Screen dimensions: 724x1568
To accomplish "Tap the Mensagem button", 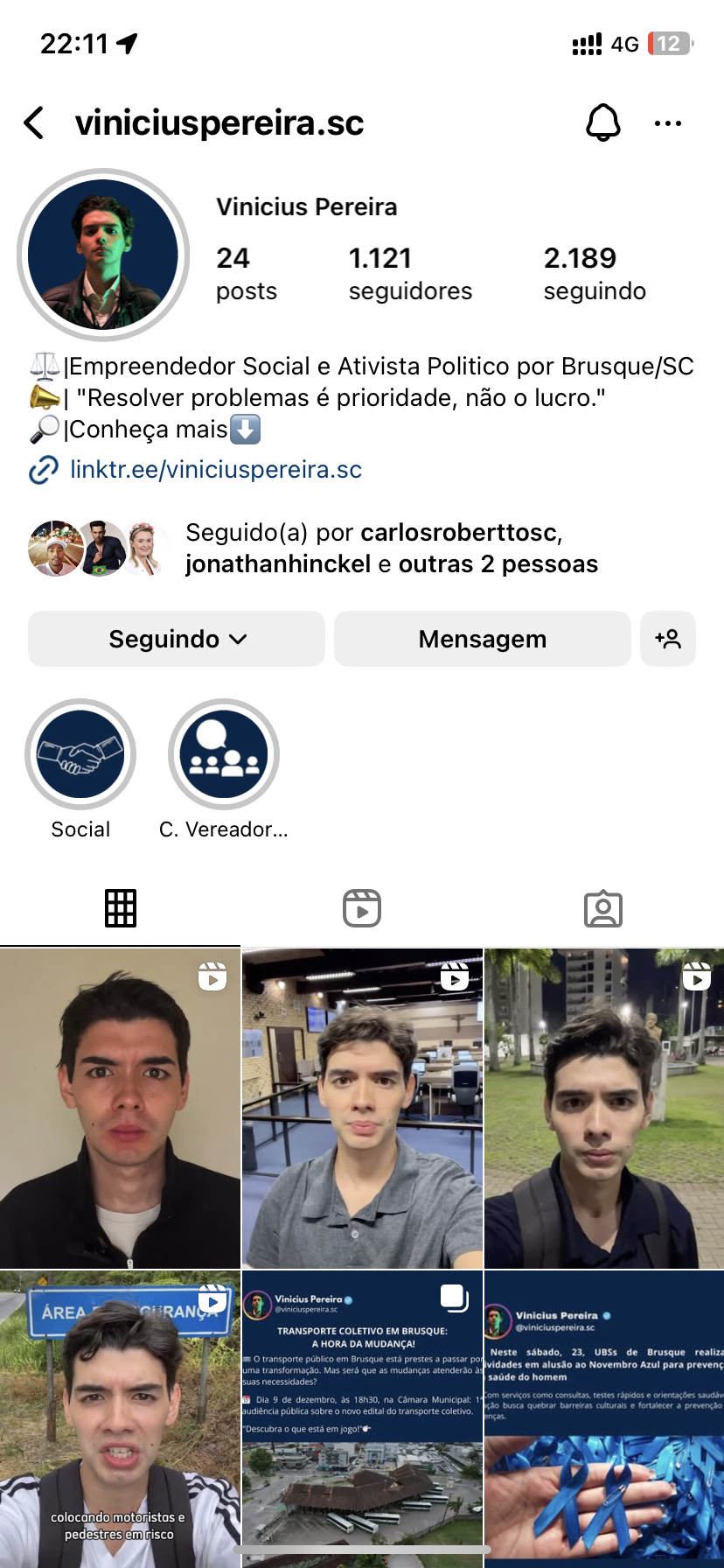I will 482,639.
